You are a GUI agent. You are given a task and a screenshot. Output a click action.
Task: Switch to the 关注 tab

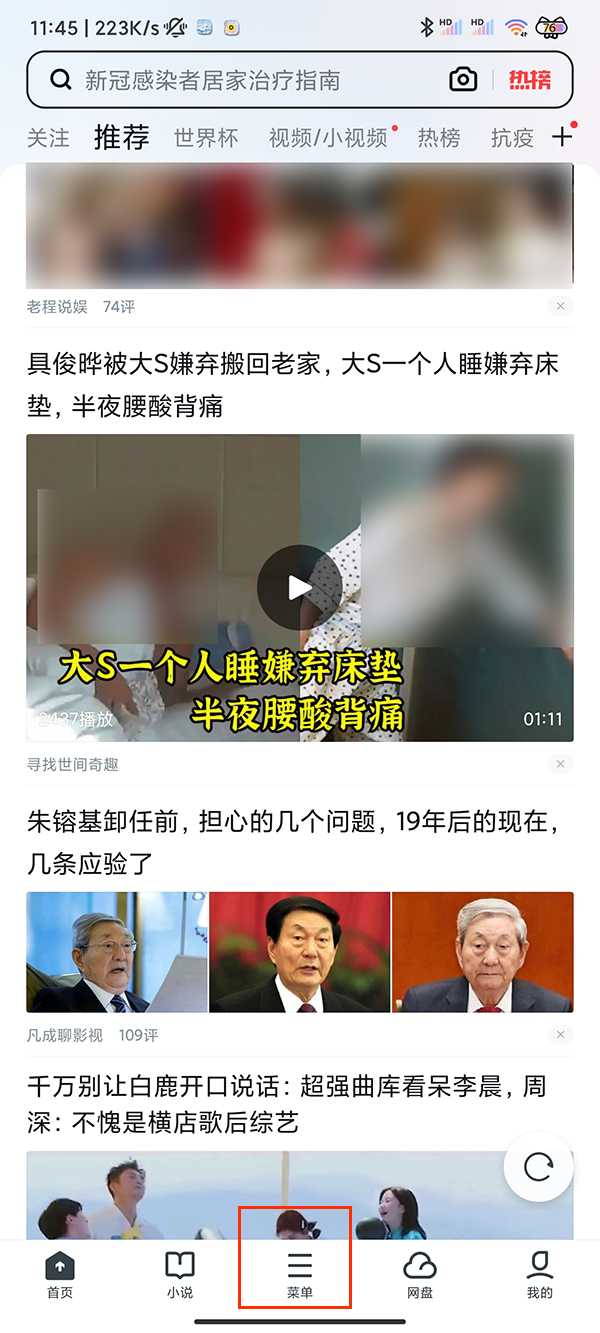click(x=48, y=138)
